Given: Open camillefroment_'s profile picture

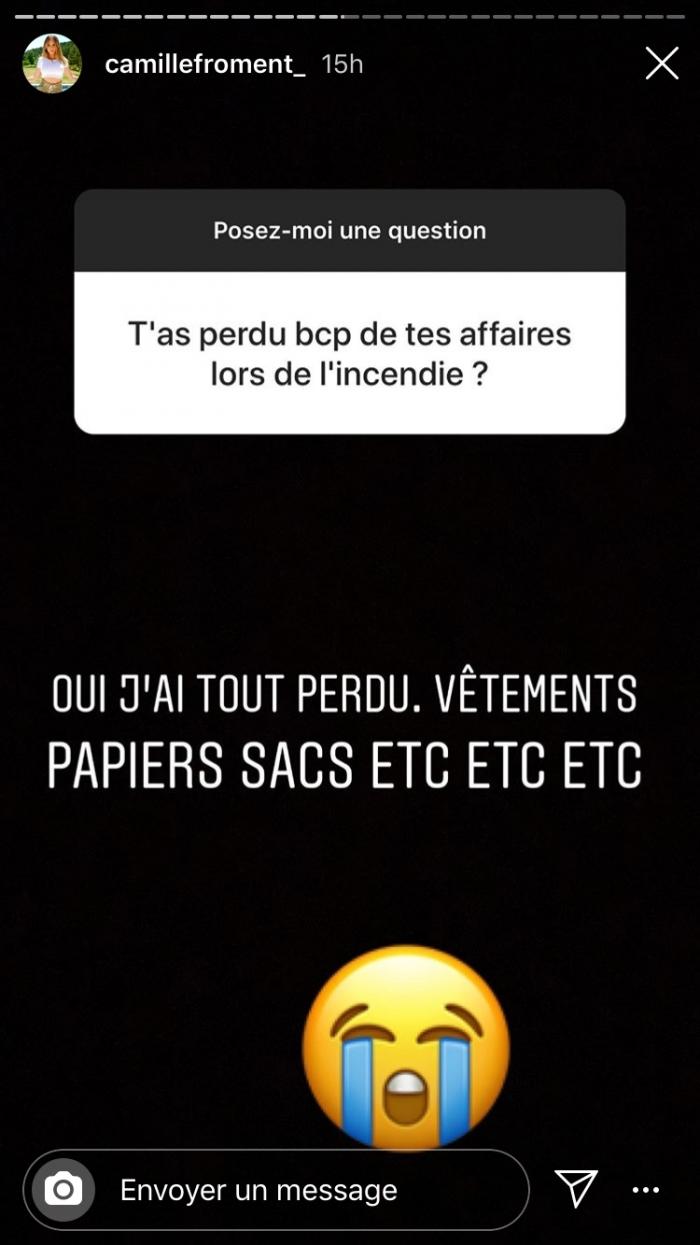Looking at the screenshot, I should click(x=52, y=64).
